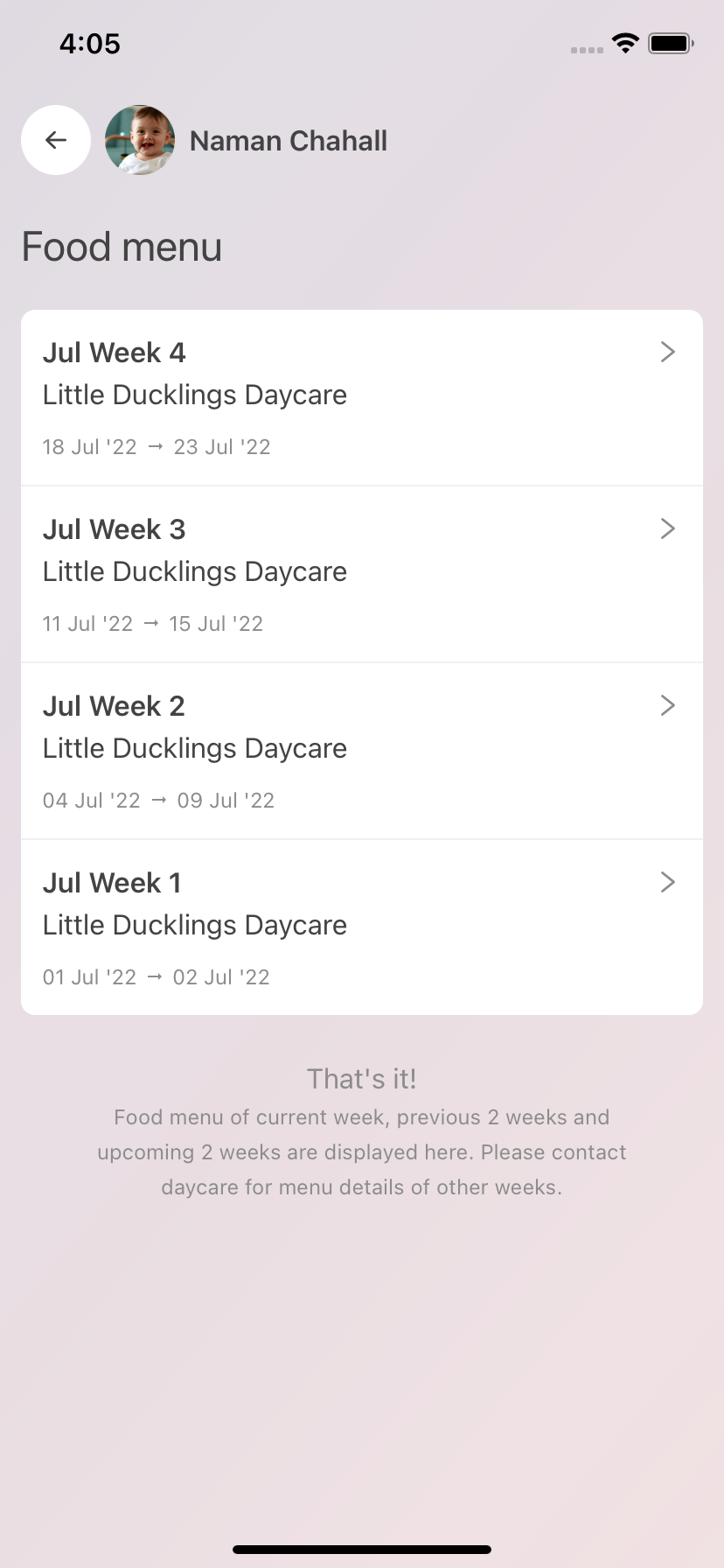Image resolution: width=724 pixels, height=1568 pixels.
Task: Go back using the arrow button
Action: pos(56,140)
